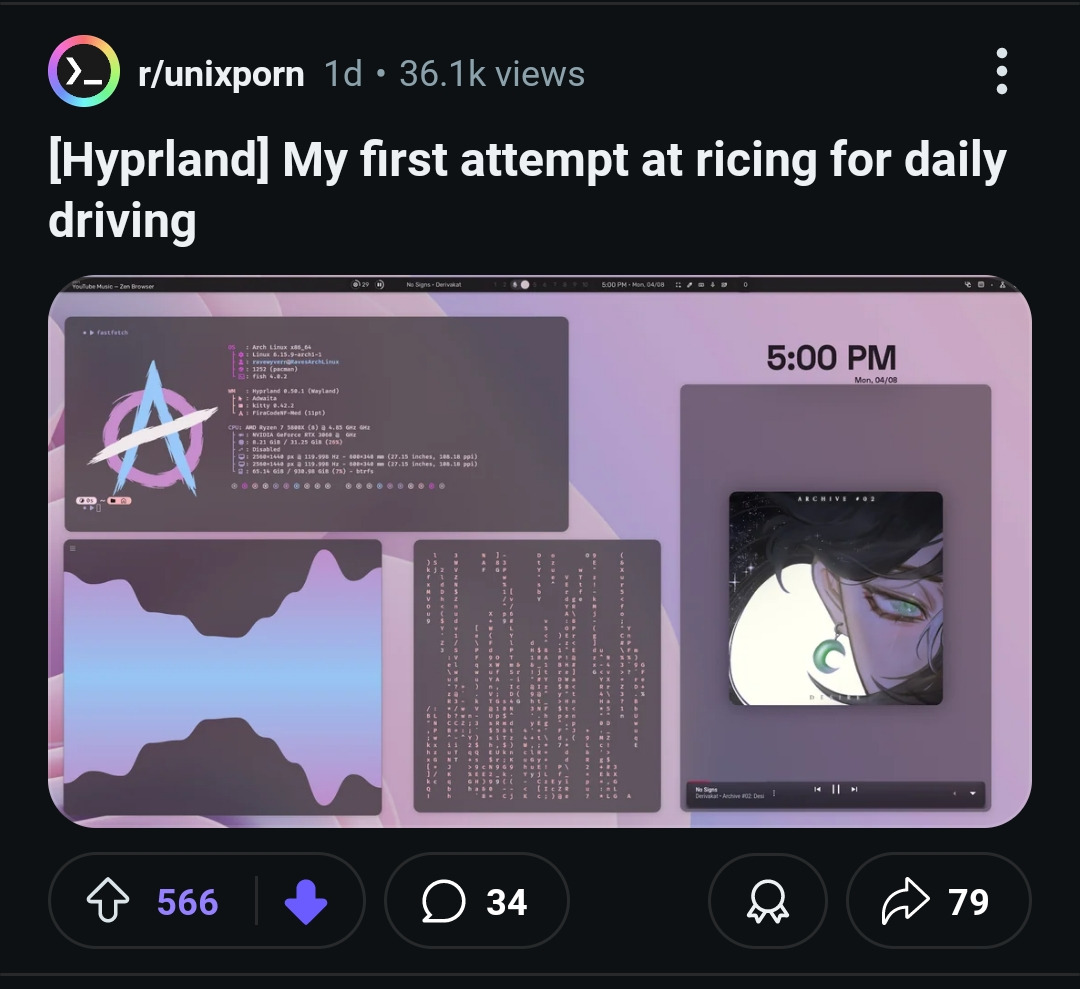View the desktop screenshot image full screen
This screenshot has width=1080, height=989.
pyautogui.click(x=540, y=550)
